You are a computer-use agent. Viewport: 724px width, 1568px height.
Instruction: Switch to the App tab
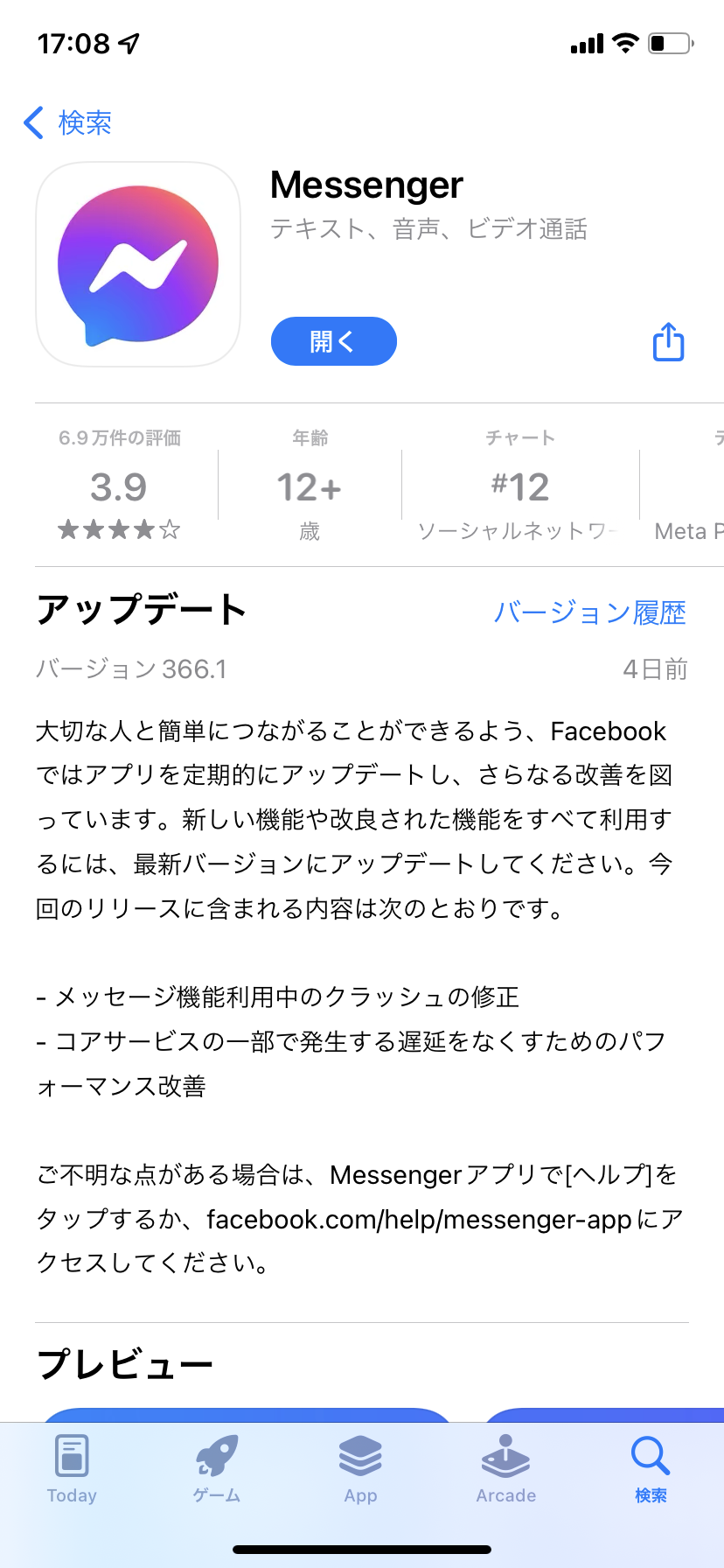tap(361, 1469)
